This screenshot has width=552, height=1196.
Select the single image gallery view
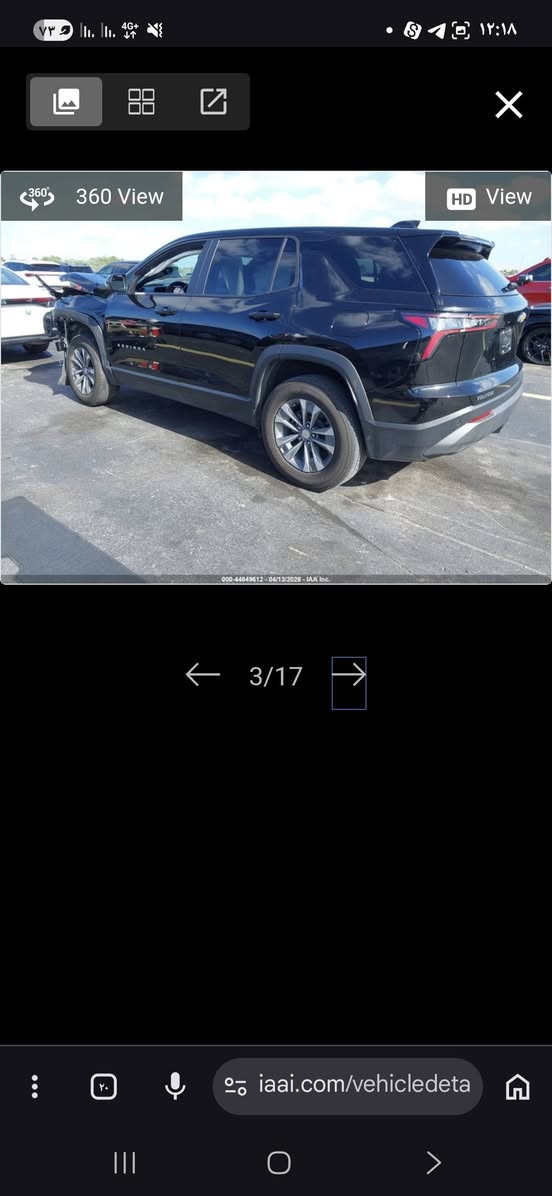66,101
